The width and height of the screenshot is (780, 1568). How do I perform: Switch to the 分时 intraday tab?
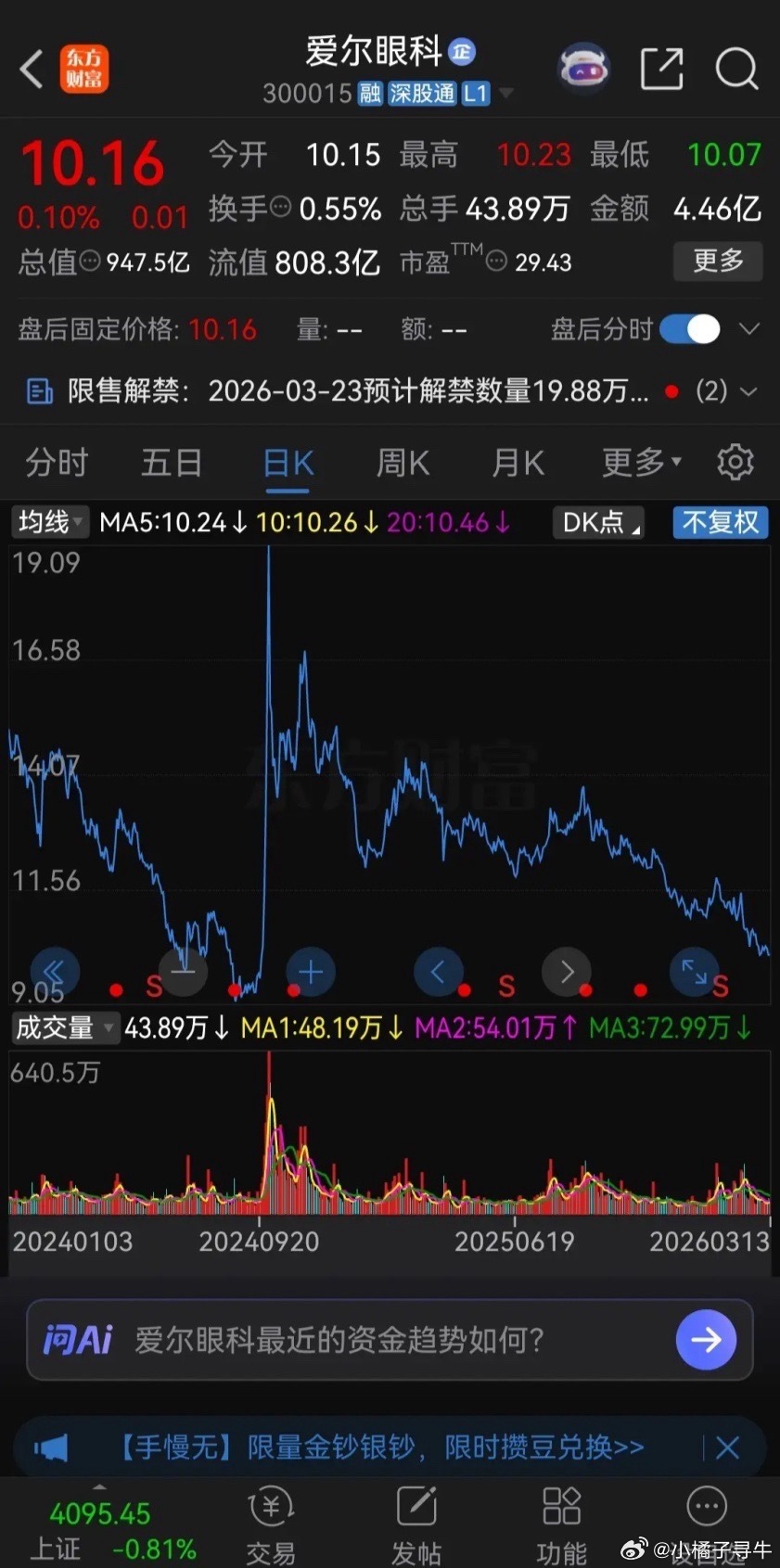(x=58, y=462)
